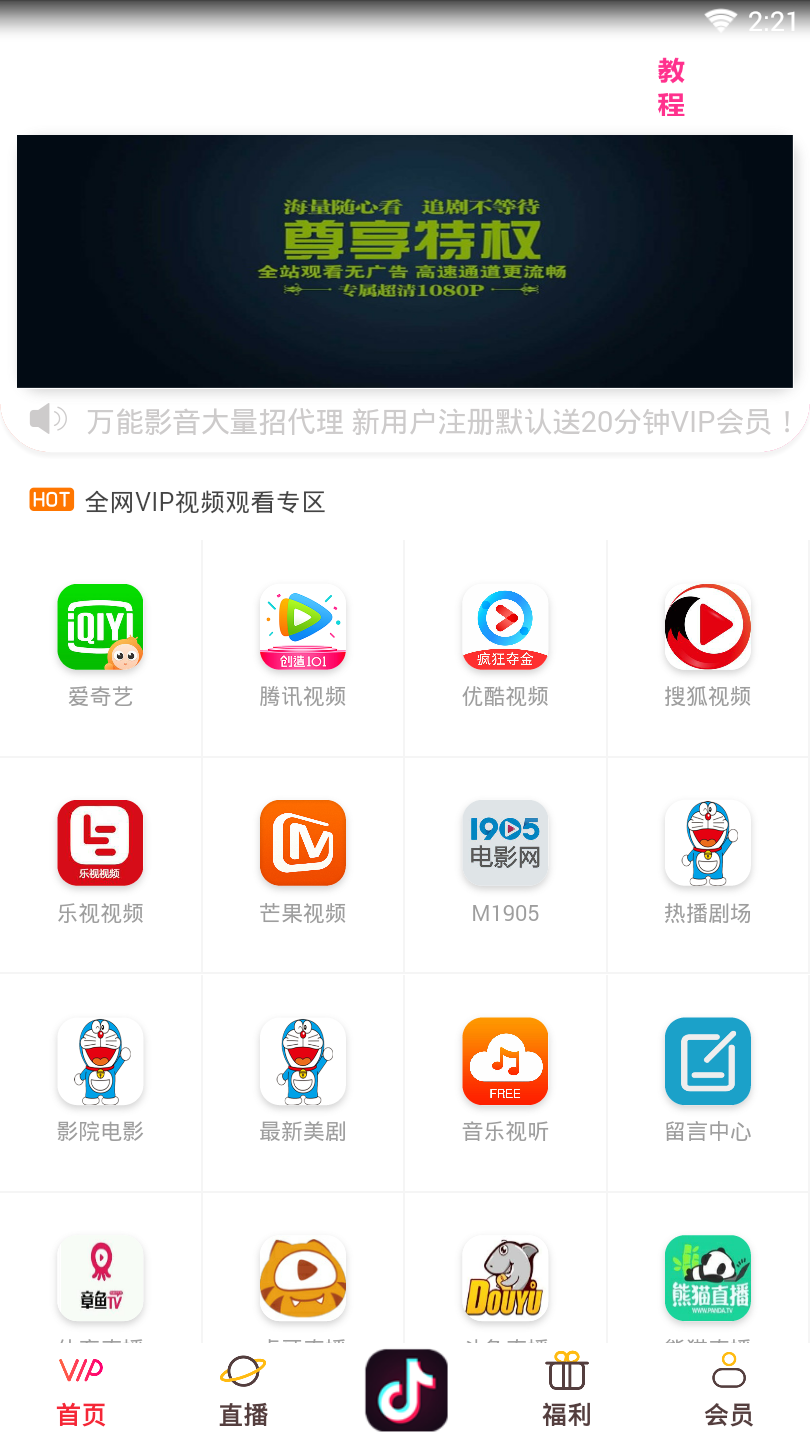Open 熊猫直播 tile
Screen dimensions: 810x1440
[x=708, y=1278]
